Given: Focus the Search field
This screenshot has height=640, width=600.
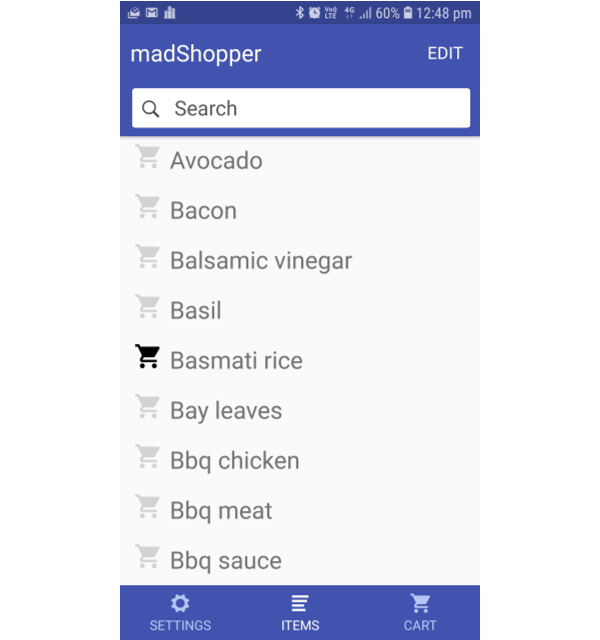Looking at the screenshot, I should (300, 109).
